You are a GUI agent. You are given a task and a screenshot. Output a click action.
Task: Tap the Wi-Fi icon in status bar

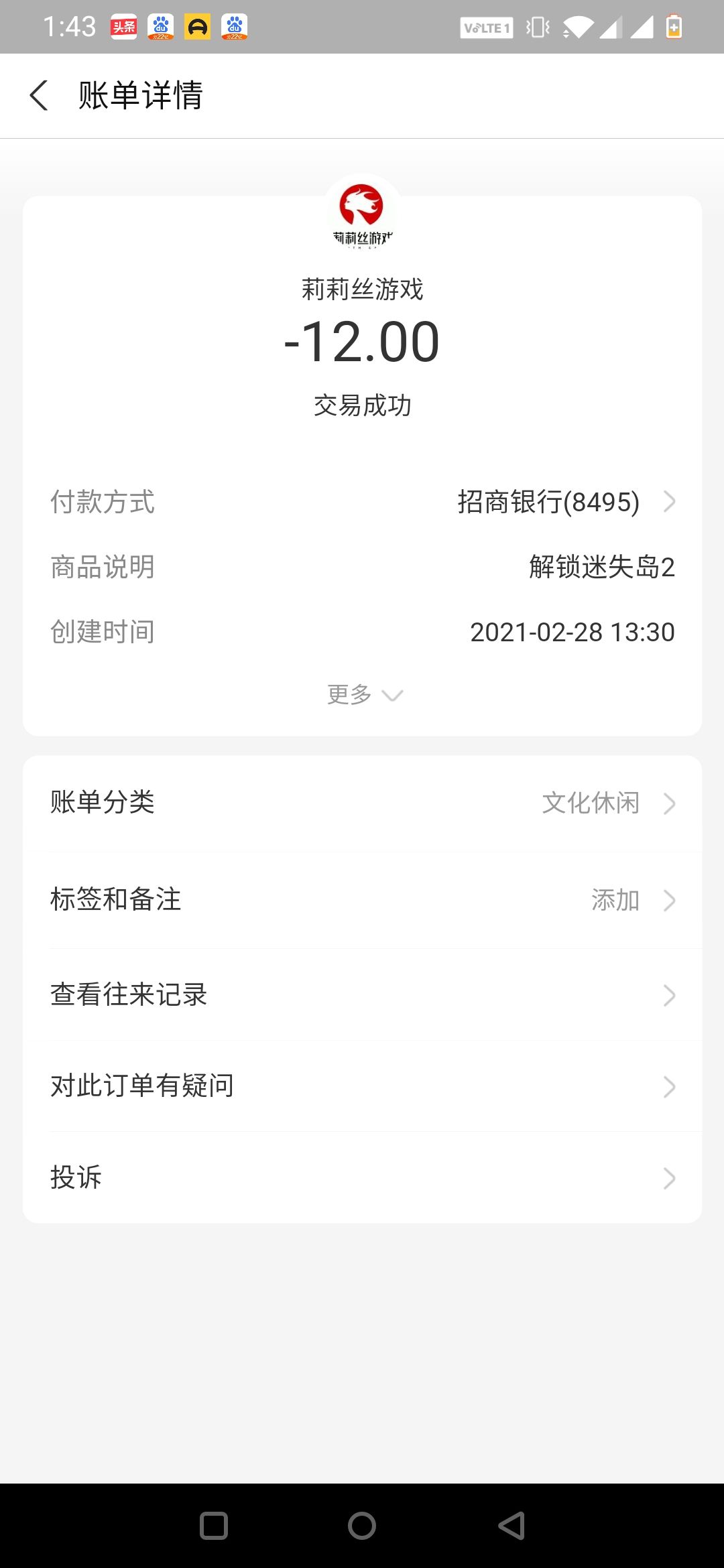point(578,27)
